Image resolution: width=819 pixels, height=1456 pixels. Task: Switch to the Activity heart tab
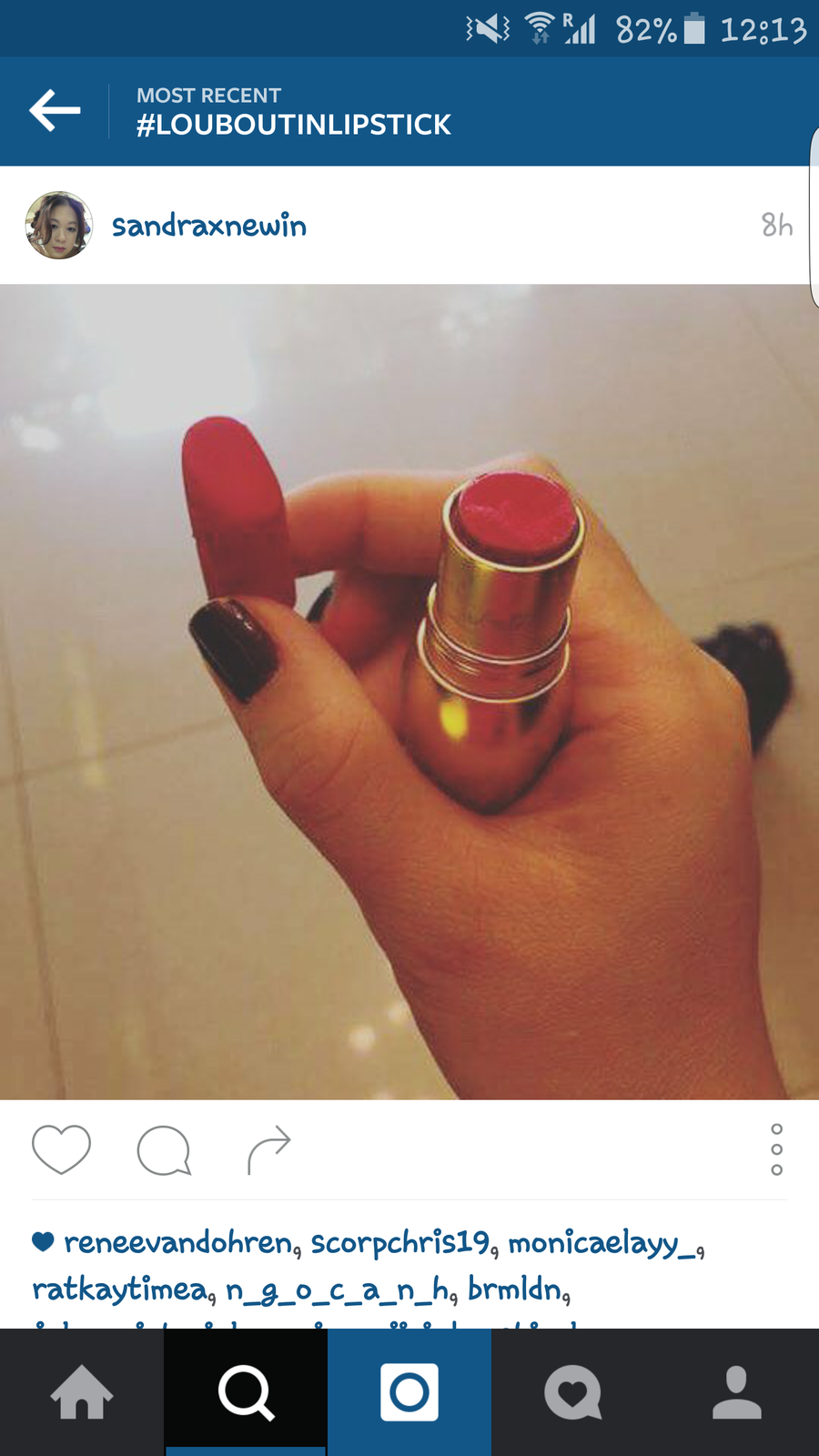(x=573, y=1392)
